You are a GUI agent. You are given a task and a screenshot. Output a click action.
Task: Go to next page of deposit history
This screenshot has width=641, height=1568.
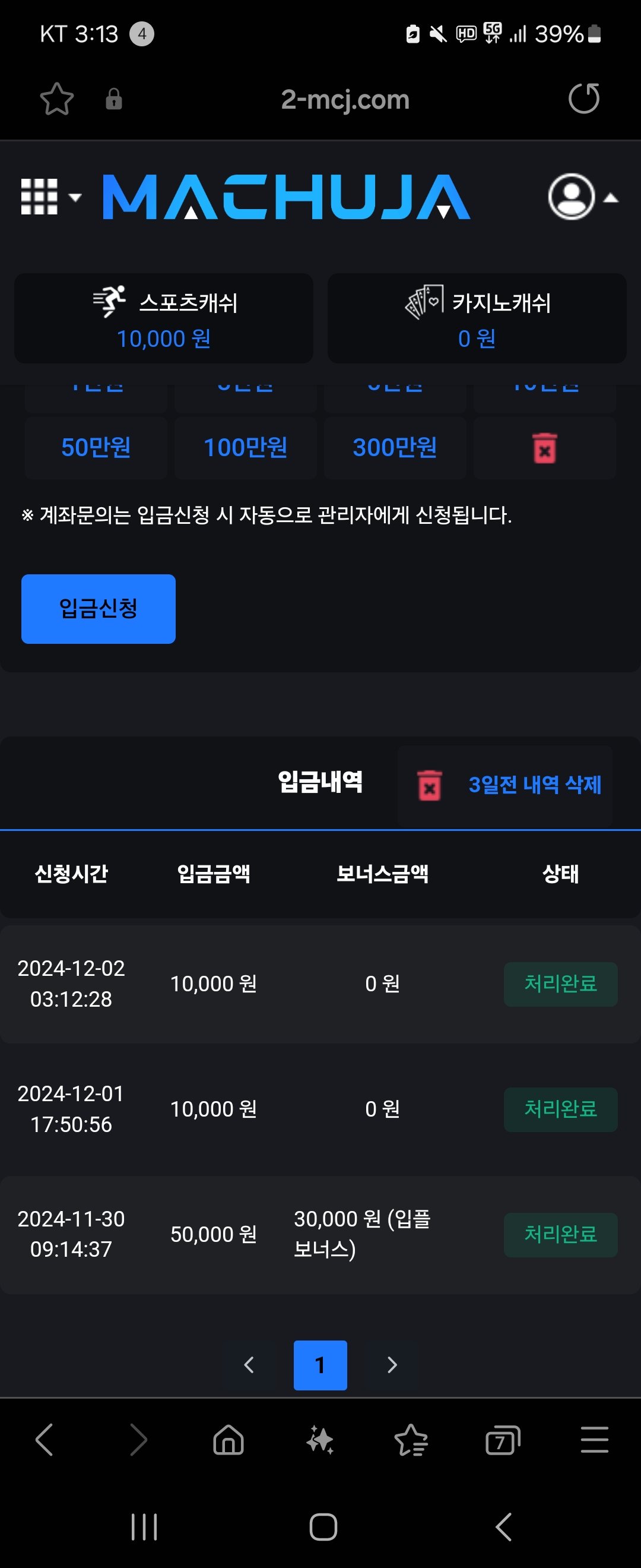(x=392, y=1365)
